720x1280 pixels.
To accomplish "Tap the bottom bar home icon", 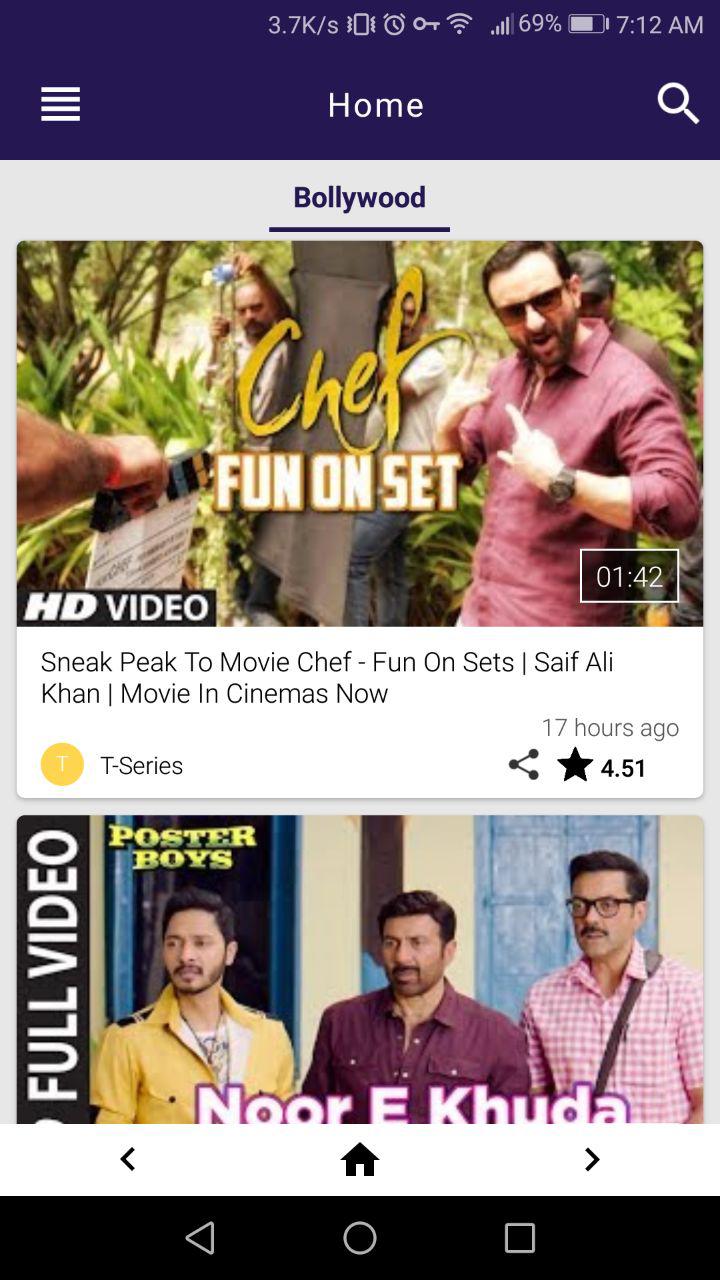I will 360,1159.
